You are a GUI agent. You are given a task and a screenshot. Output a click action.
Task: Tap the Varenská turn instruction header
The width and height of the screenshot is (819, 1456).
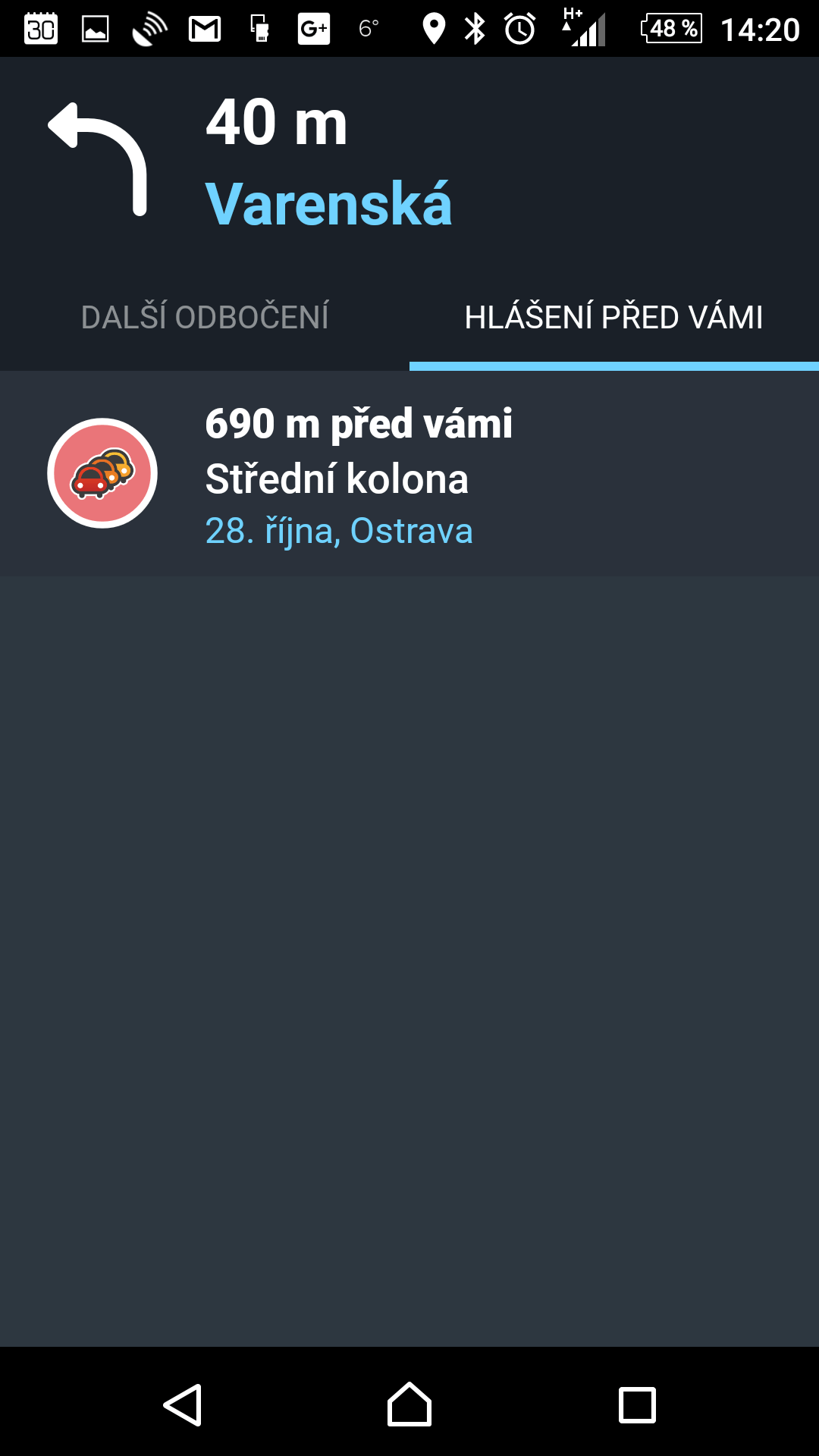coord(409,161)
